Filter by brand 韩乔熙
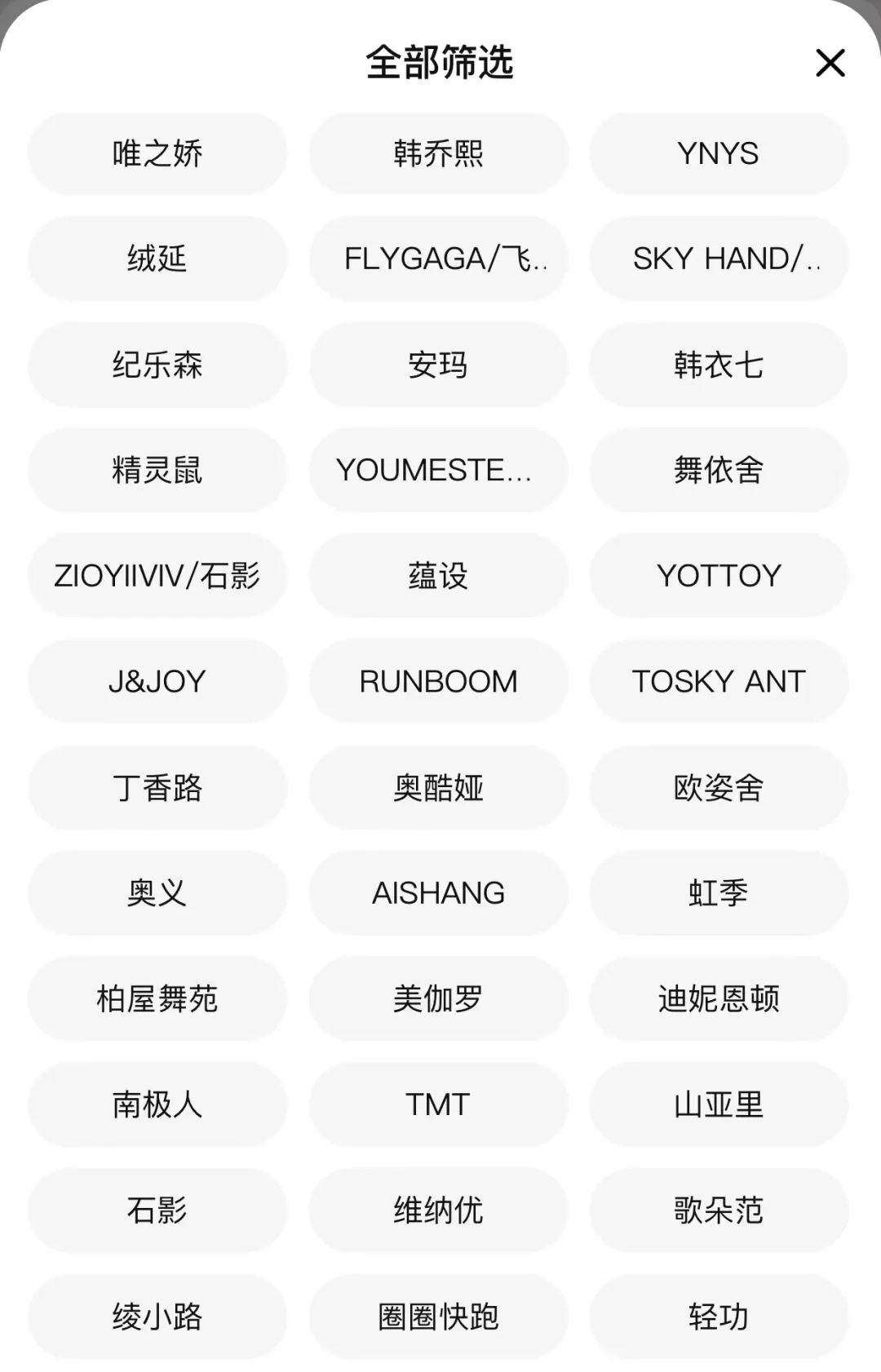The image size is (881, 1372). coord(438,153)
